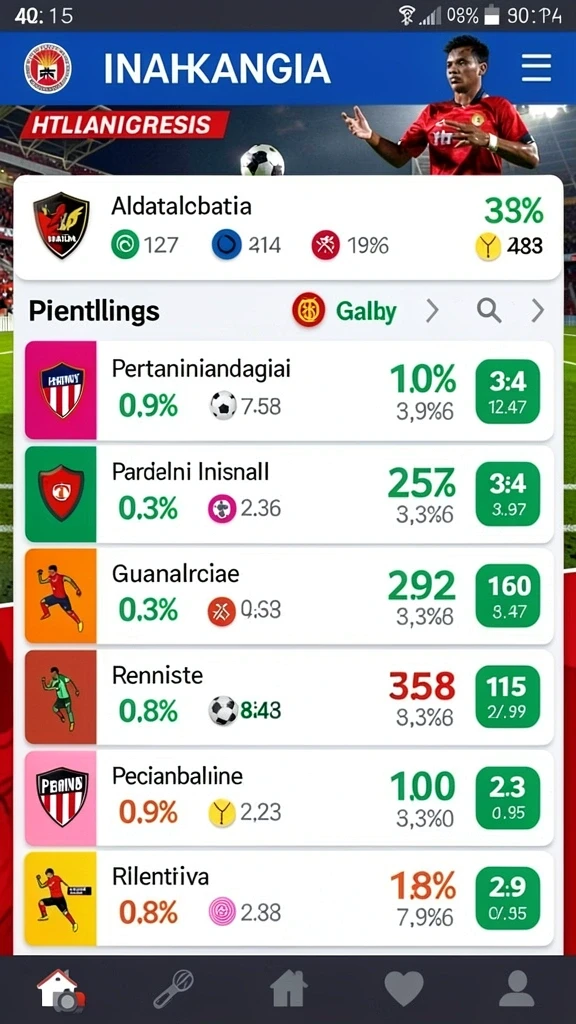
Task: Tap the 115 green button
Action: [x=507, y=697]
